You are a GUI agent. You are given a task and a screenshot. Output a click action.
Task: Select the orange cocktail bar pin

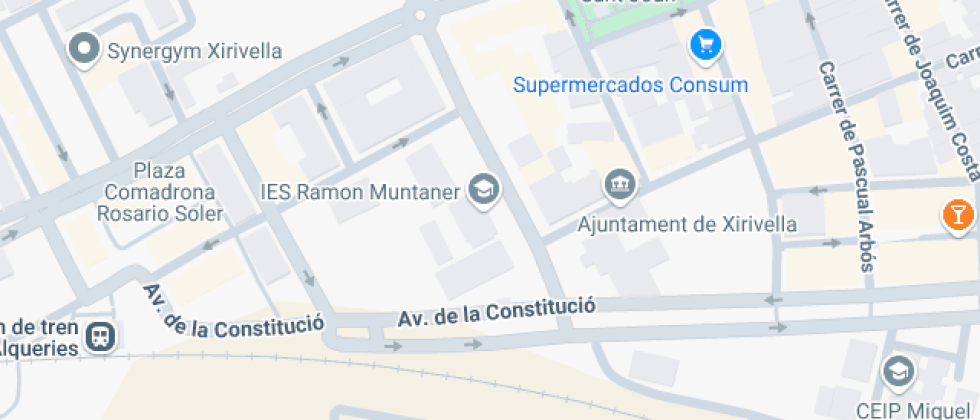[x=958, y=216]
